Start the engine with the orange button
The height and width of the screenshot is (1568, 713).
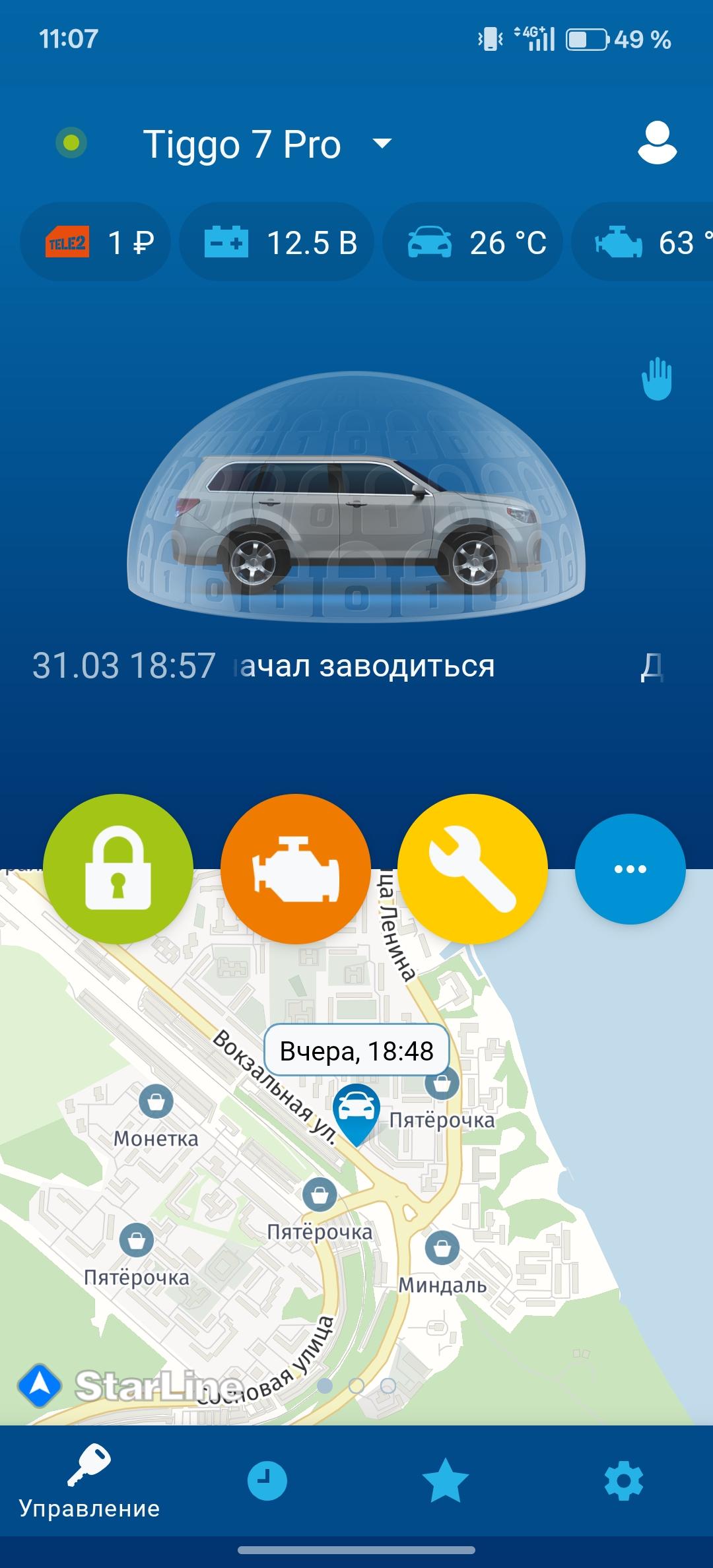tap(295, 868)
